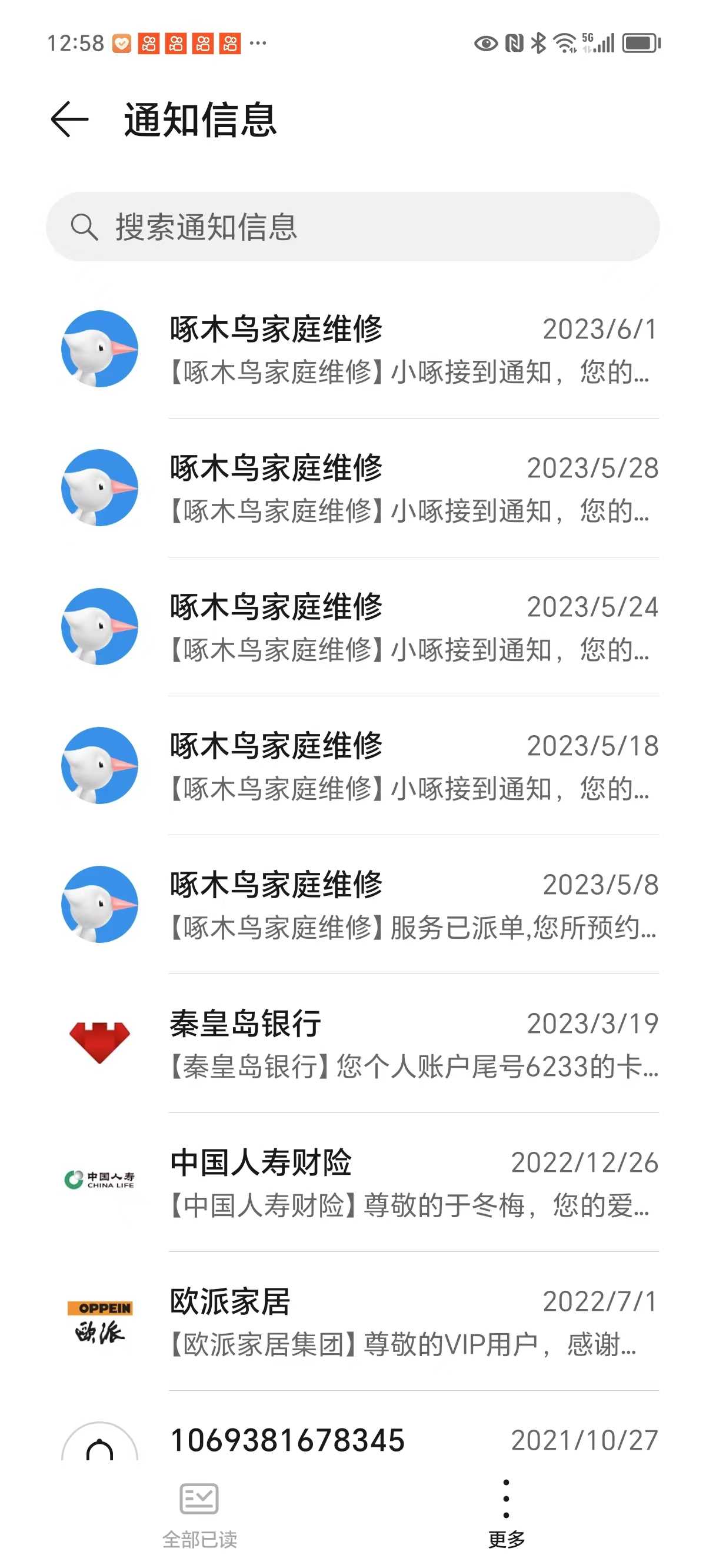Open the 中国人寿财险 message

coord(412,1182)
